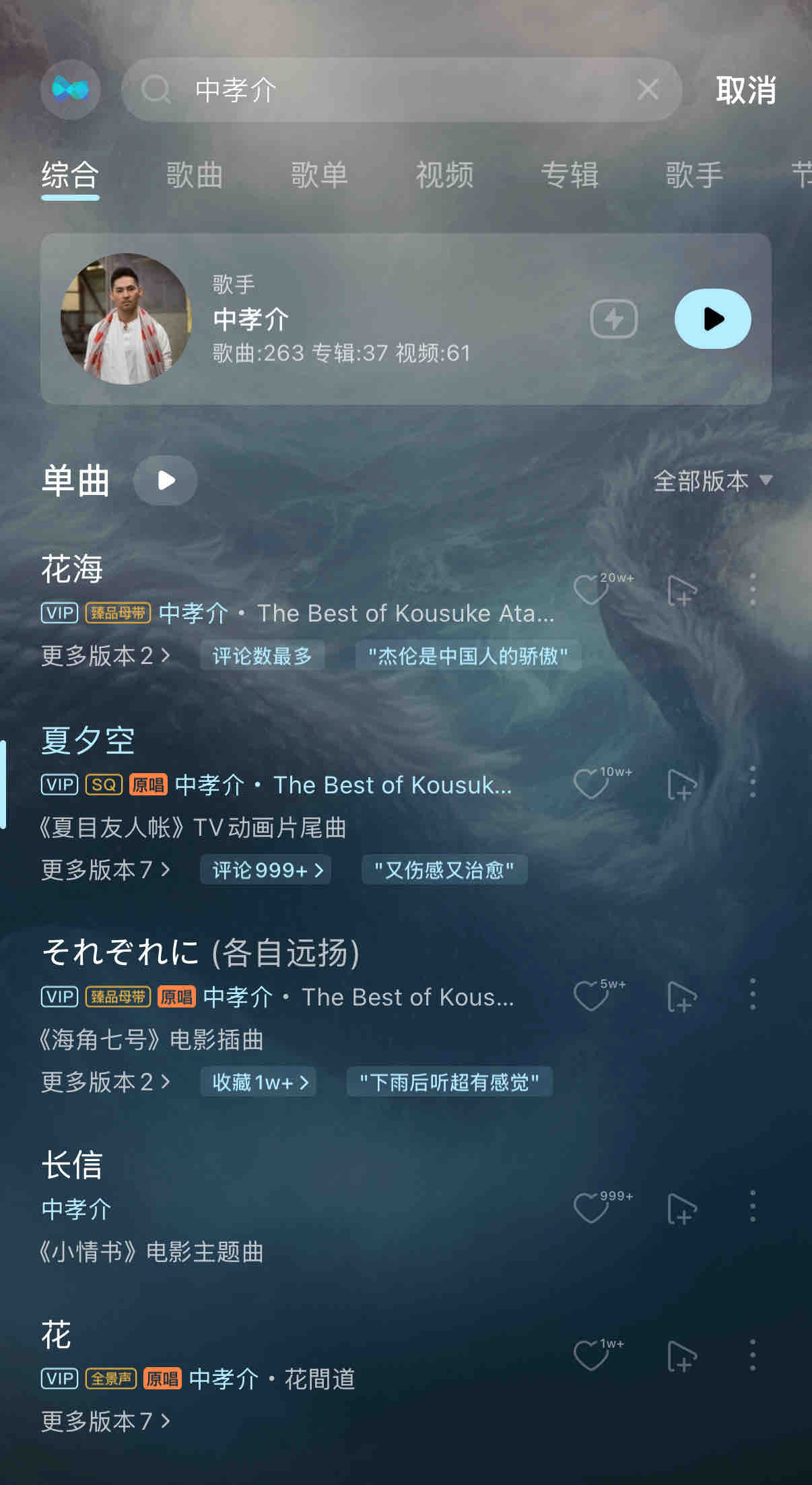Screen dimensions: 812x1485
Task: Tap the flash icon on the artist card
Action: 613,319
